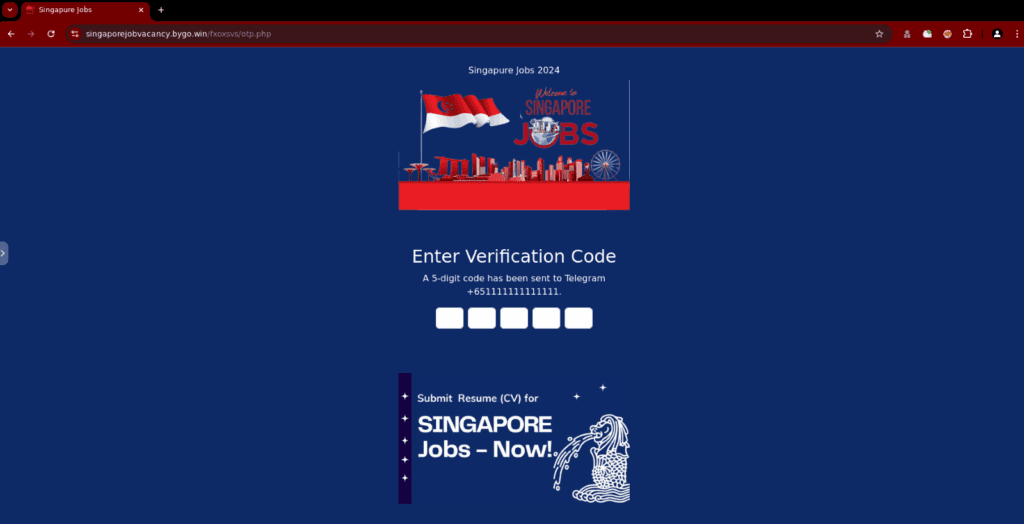Open the tab search dropdown
Screen dimensions: 1024x524
[10, 10]
